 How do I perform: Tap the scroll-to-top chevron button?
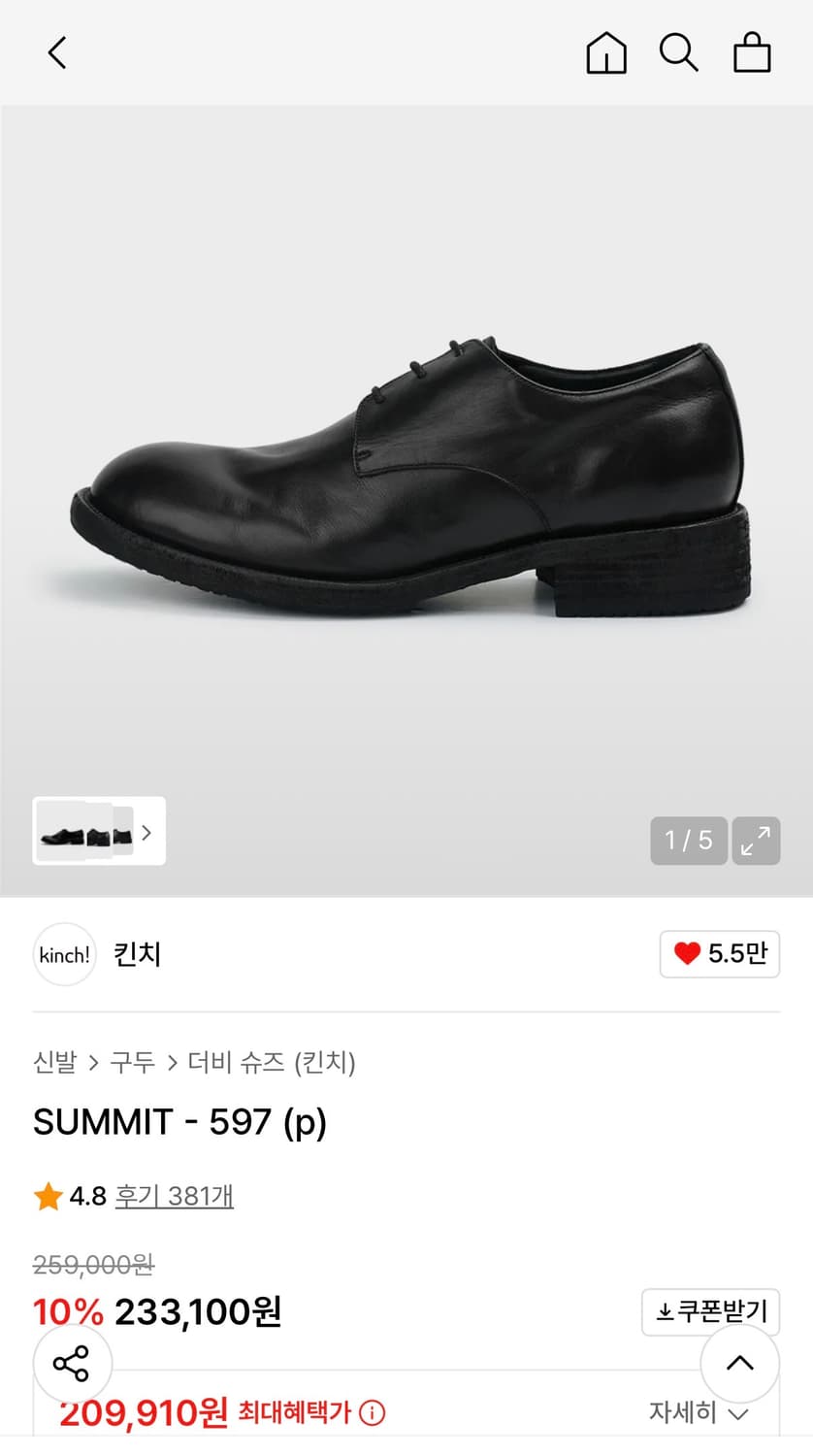point(739,1363)
